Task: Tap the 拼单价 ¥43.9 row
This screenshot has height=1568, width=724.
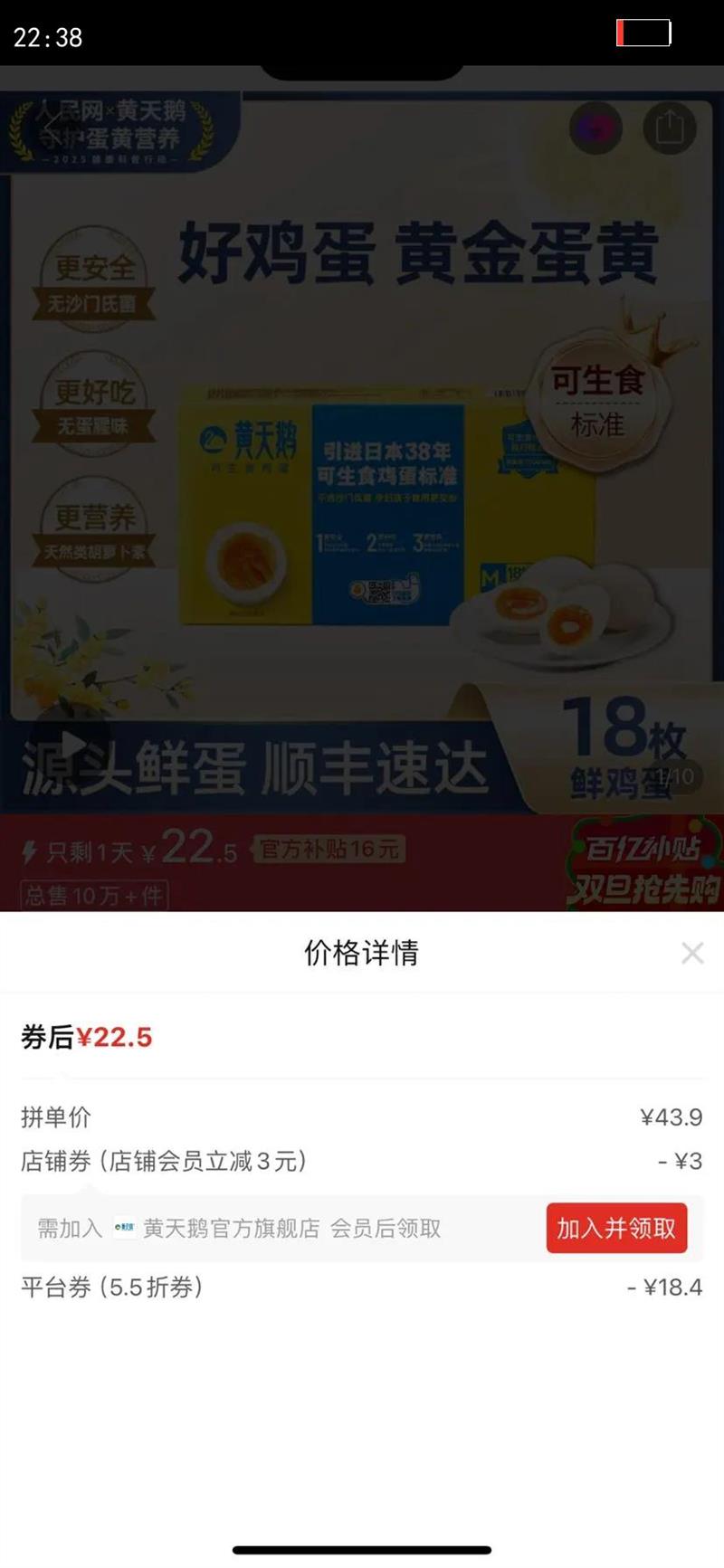Action: tap(362, 1119)
